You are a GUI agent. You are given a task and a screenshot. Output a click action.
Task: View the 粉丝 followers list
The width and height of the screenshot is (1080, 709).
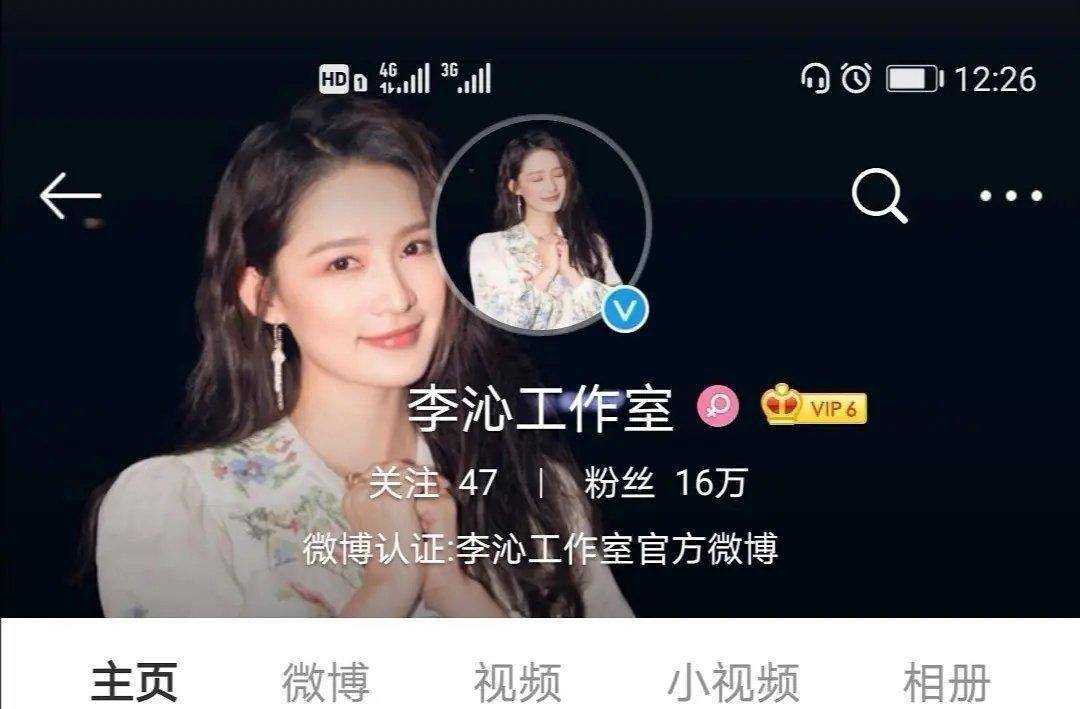665,484
